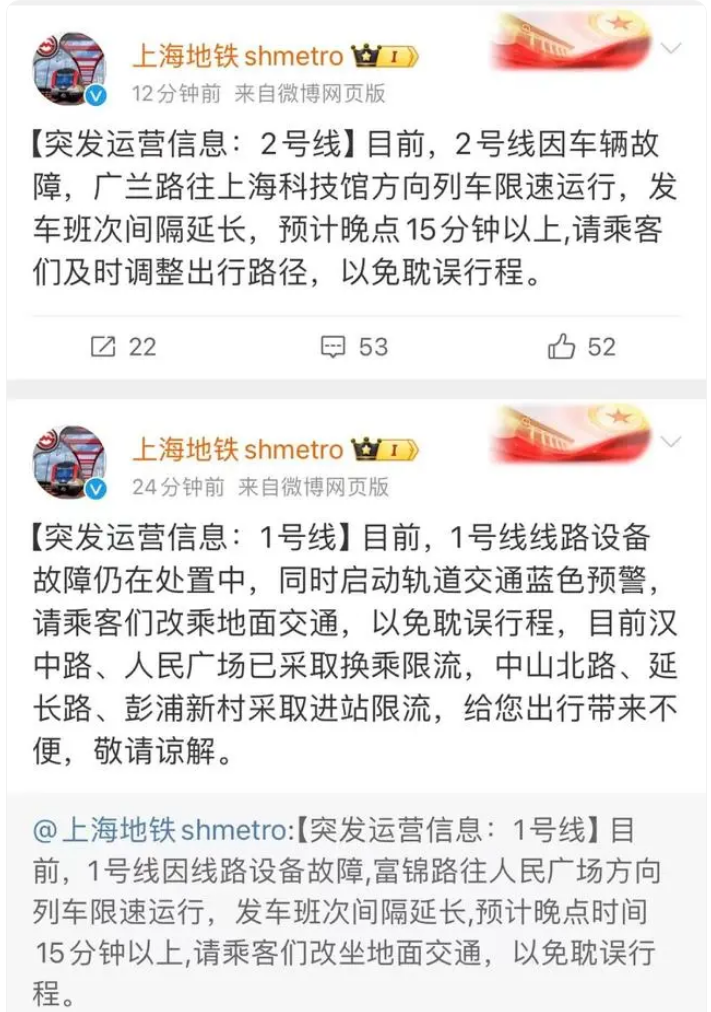Open comments on the Line 2 post
711x1012 pixels.
tap(353, 346)
